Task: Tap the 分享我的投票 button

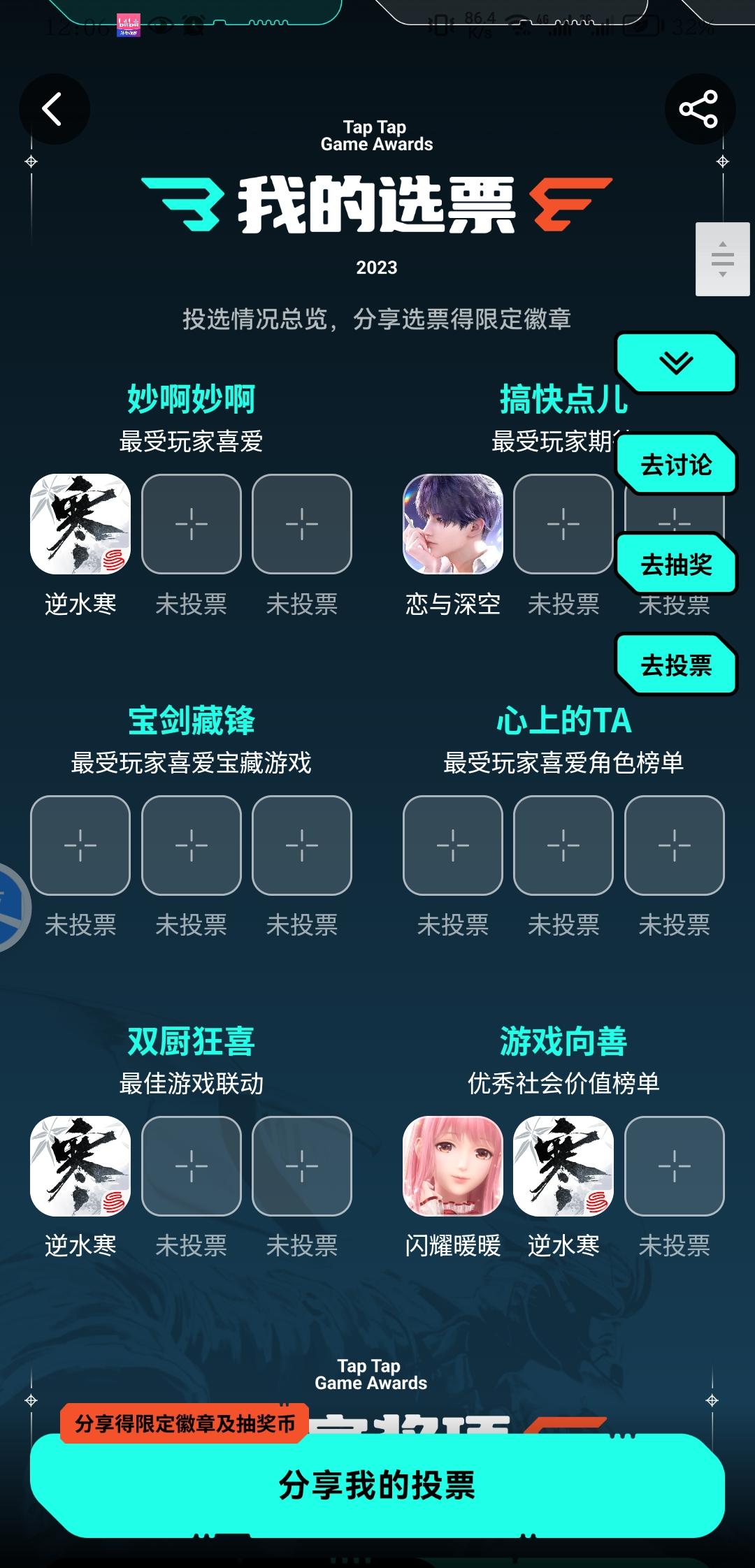Action: 377,1483
